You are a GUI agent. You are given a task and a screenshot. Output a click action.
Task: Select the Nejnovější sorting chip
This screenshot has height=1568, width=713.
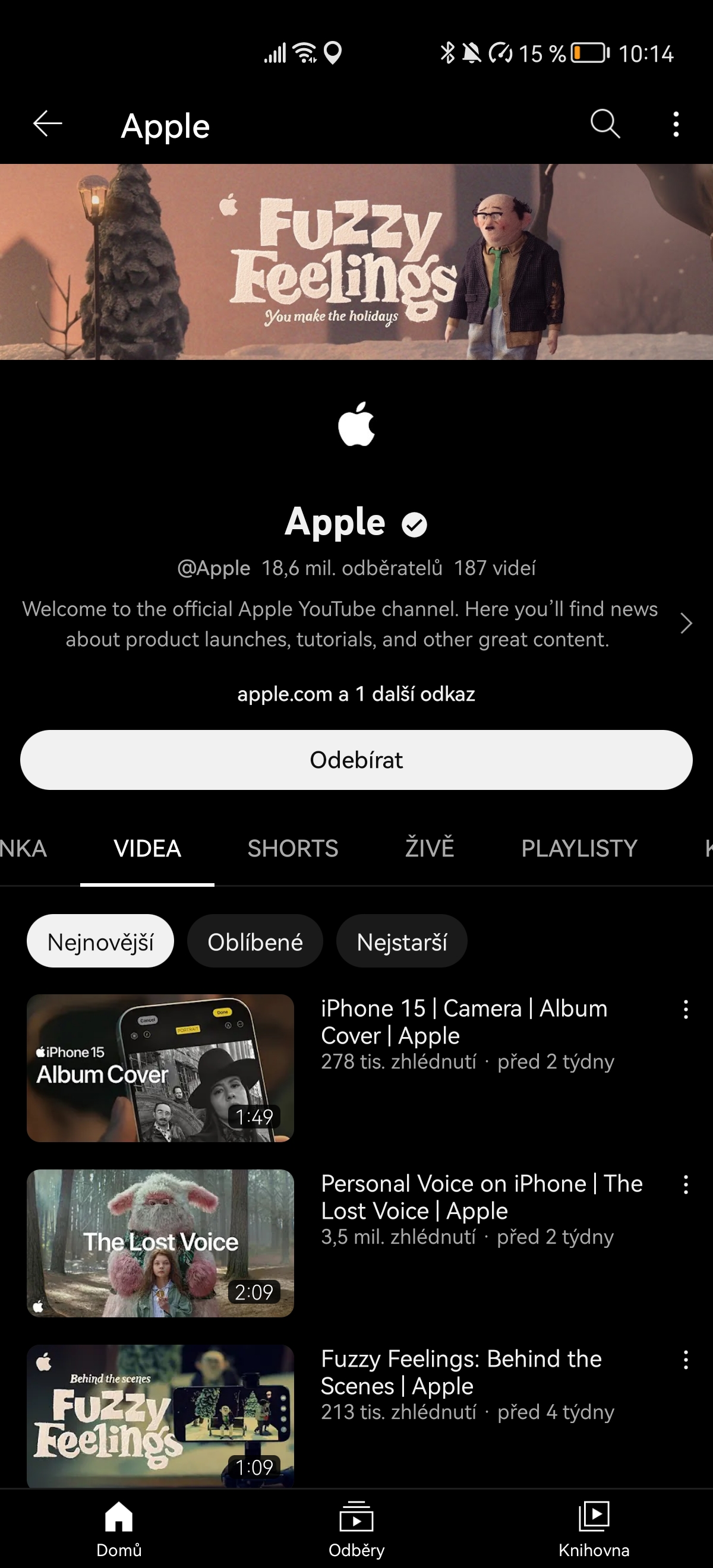click(100, 941)
